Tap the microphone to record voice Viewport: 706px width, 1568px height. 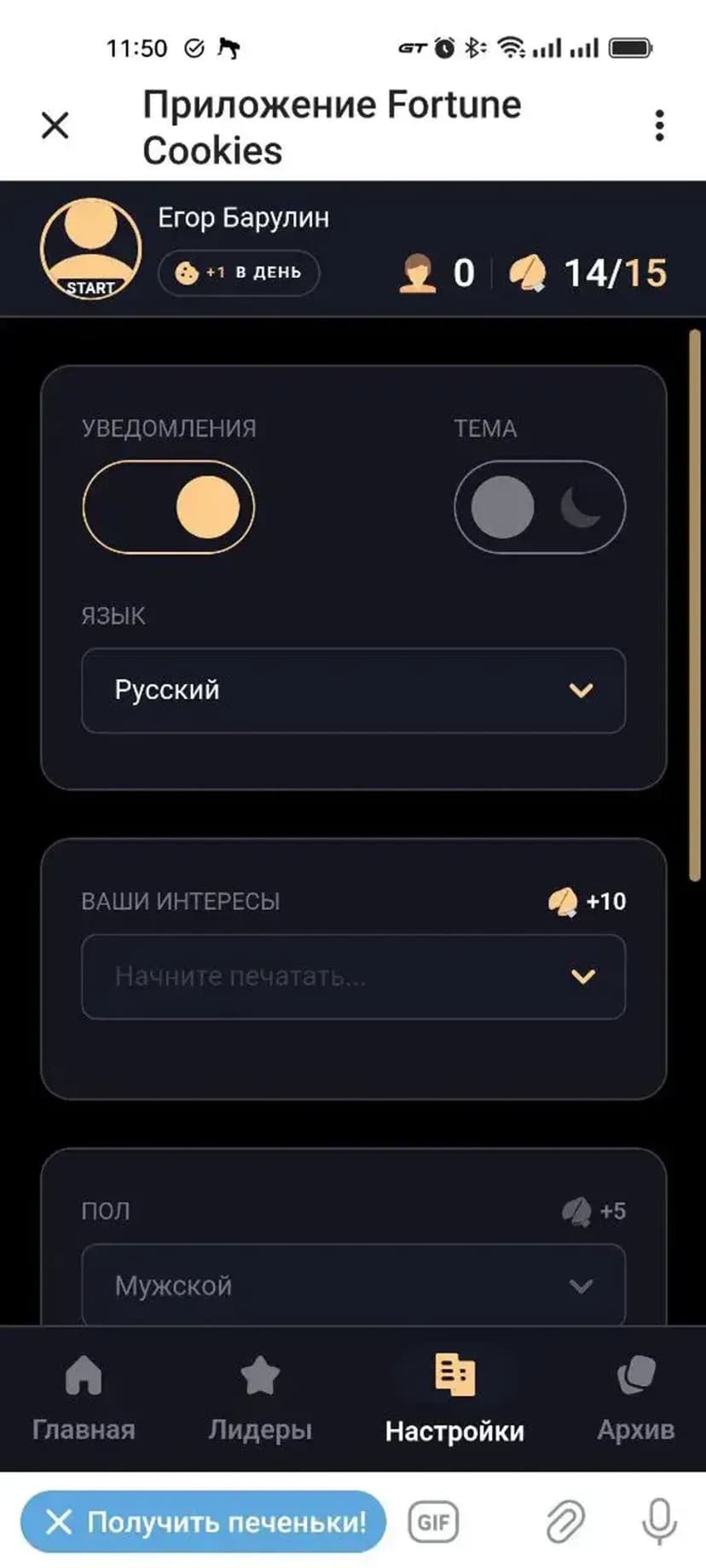(x=658, y=1522)
